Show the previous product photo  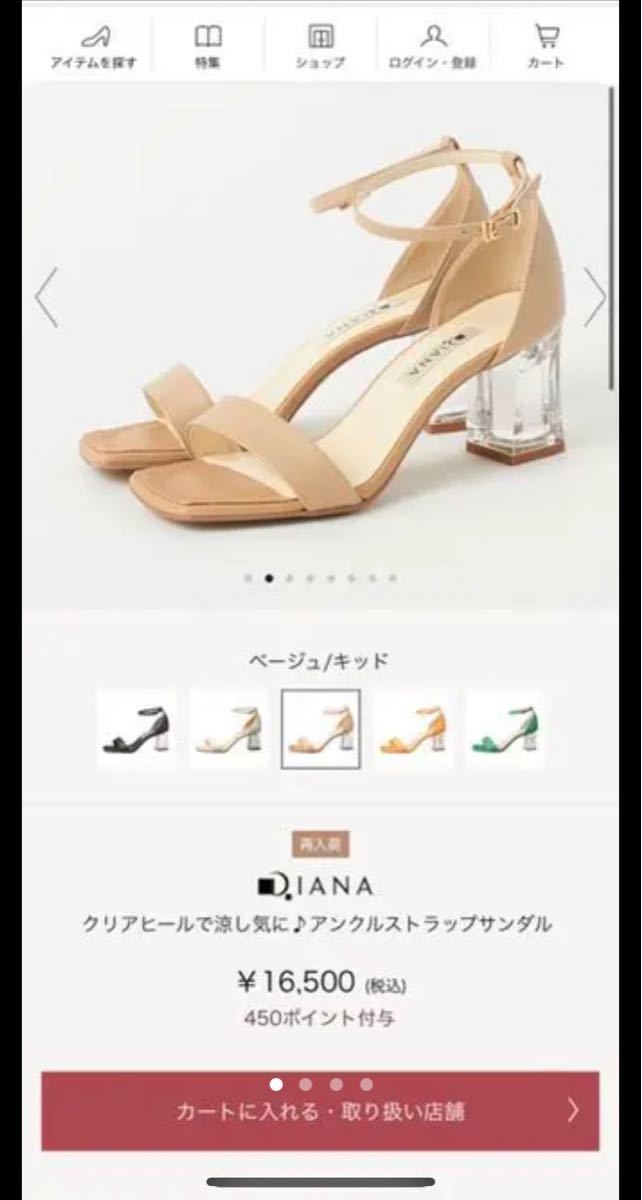pos(46,297)
